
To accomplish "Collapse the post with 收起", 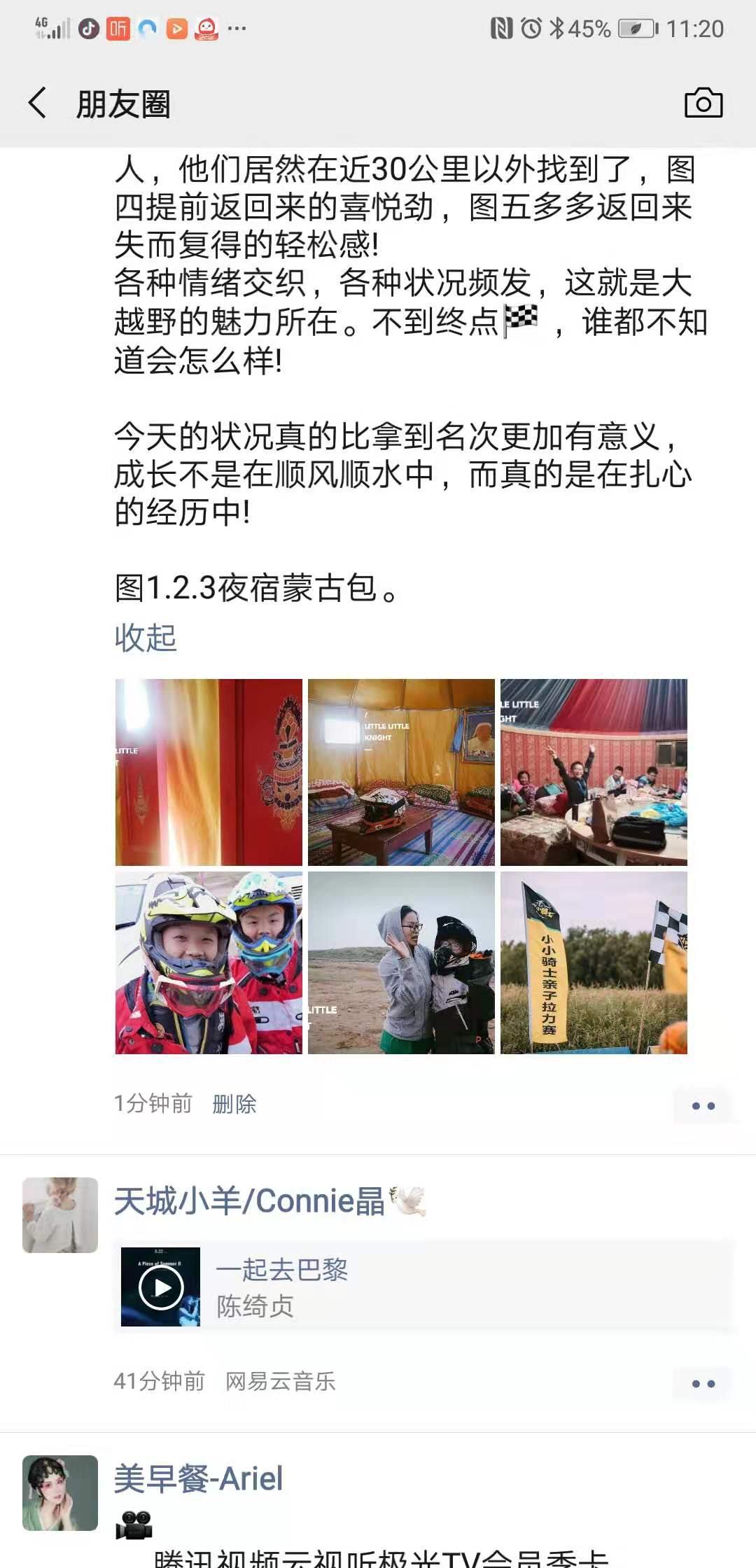I will tap(145, 638).
